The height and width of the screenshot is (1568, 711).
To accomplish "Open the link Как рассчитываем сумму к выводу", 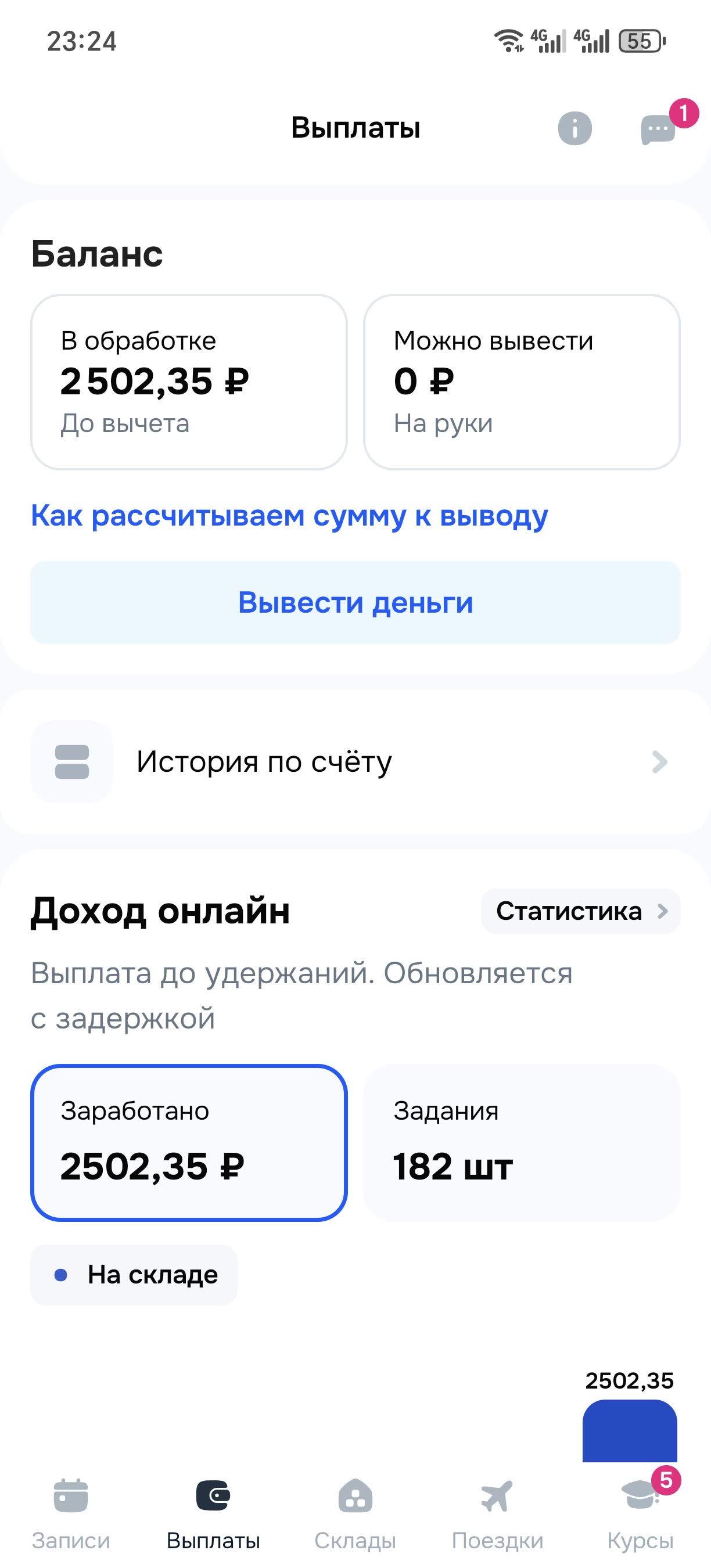I will pyautogui.click(x=289, y=516).
